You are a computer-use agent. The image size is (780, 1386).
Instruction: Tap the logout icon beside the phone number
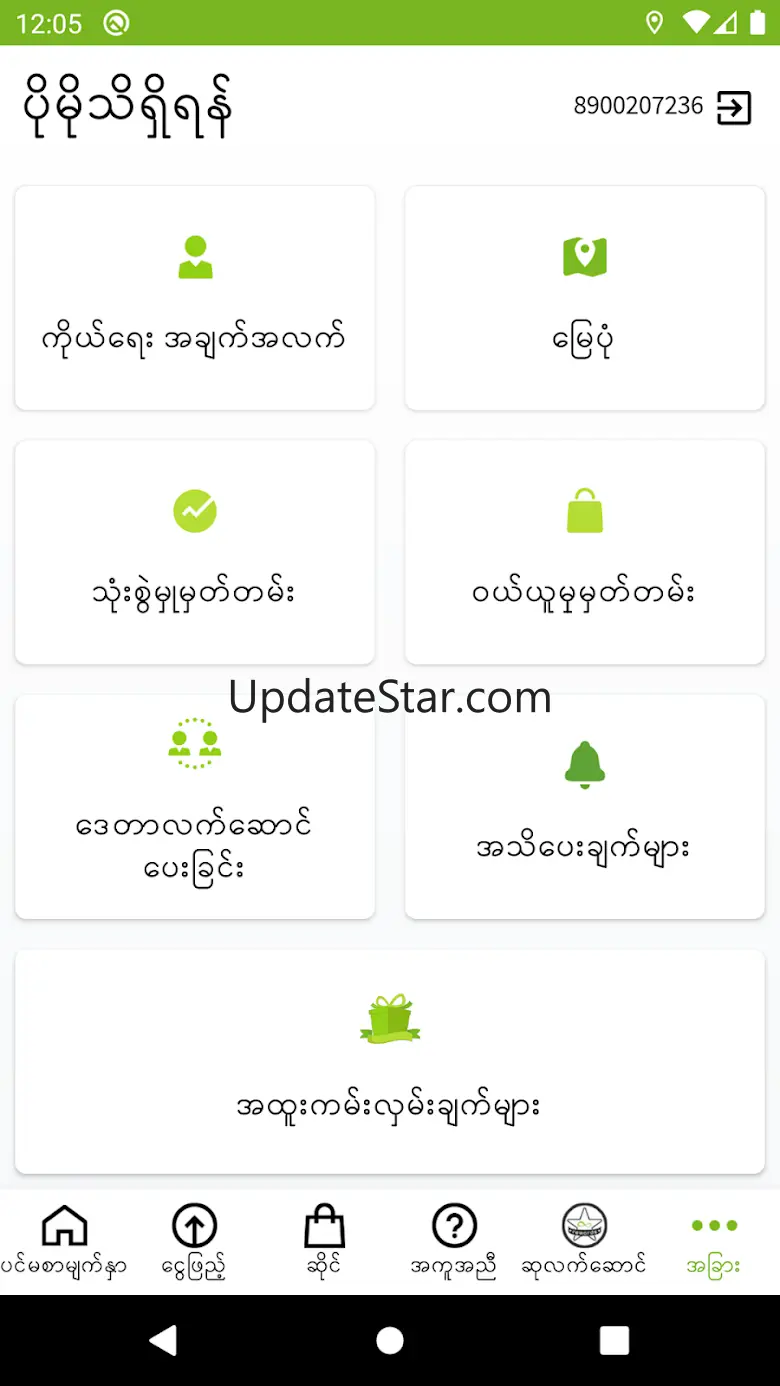[x=734, y=107]
